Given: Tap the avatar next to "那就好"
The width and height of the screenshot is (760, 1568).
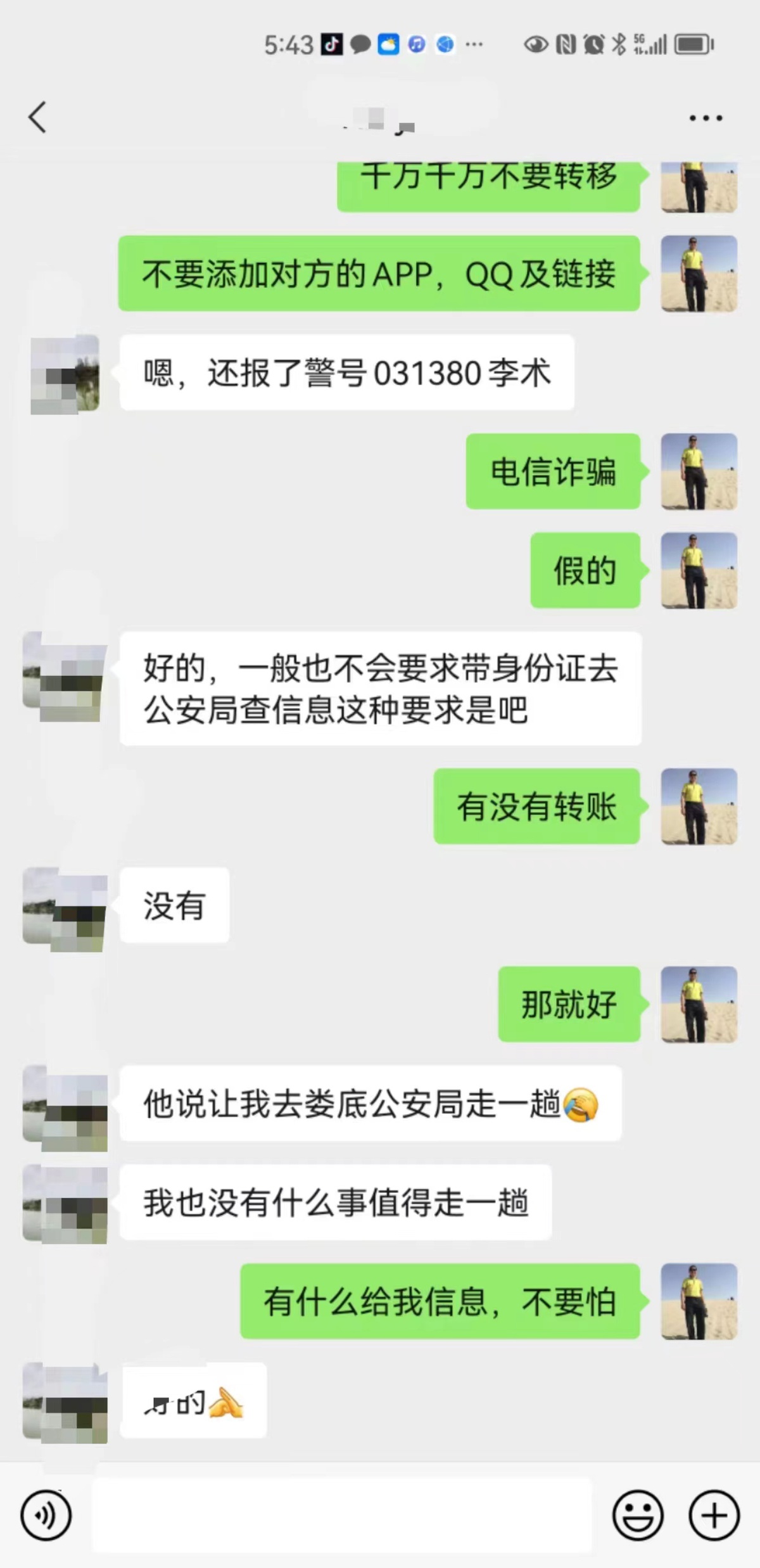Looking at the screenshot, I should 699,1004.
